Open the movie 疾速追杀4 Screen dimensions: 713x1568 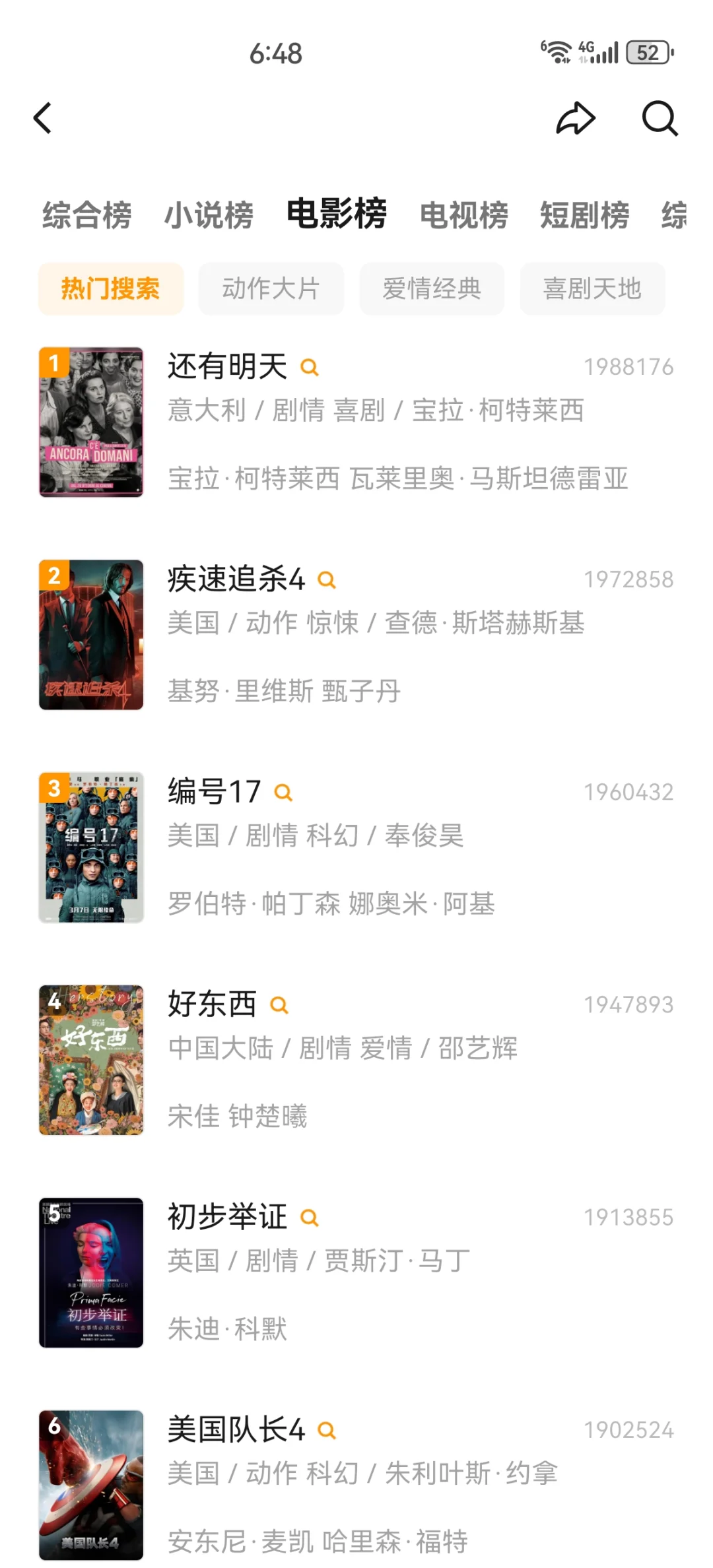(x=236, y=579)
